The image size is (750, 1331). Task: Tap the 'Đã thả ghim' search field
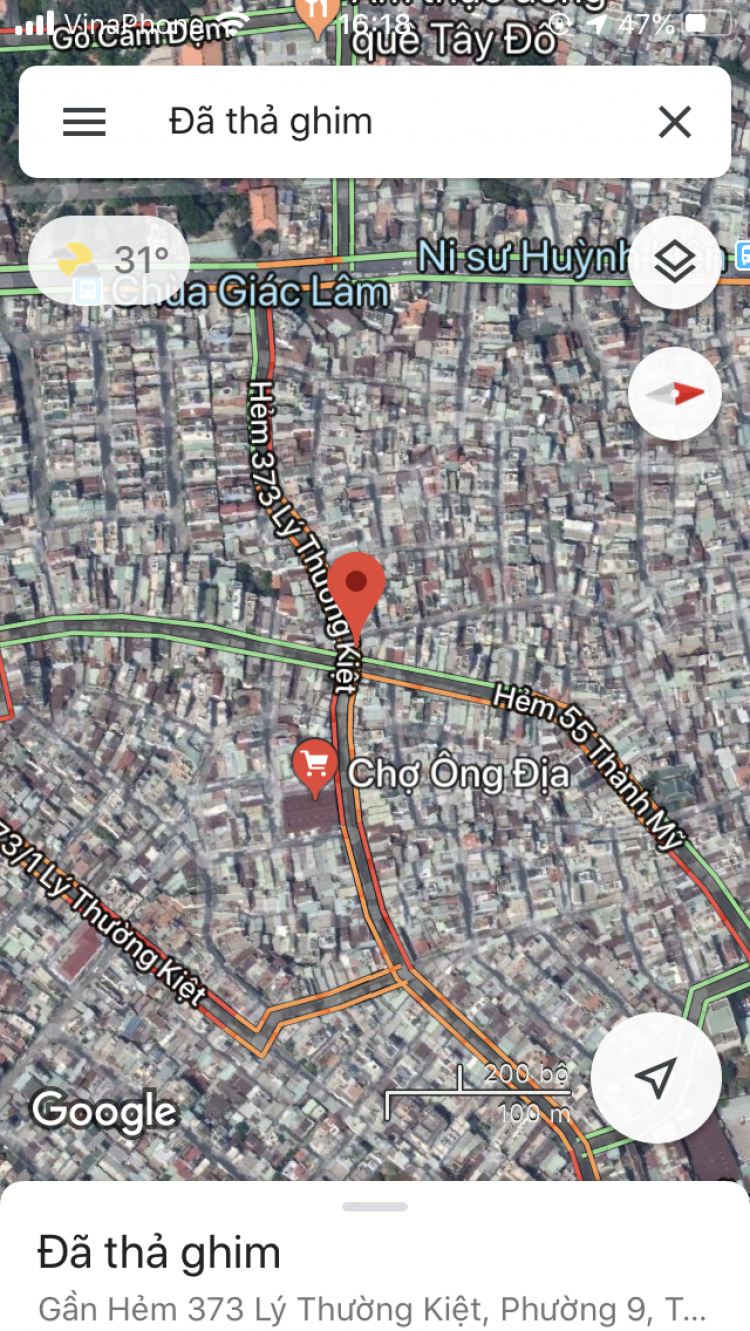tap(380, 122)
